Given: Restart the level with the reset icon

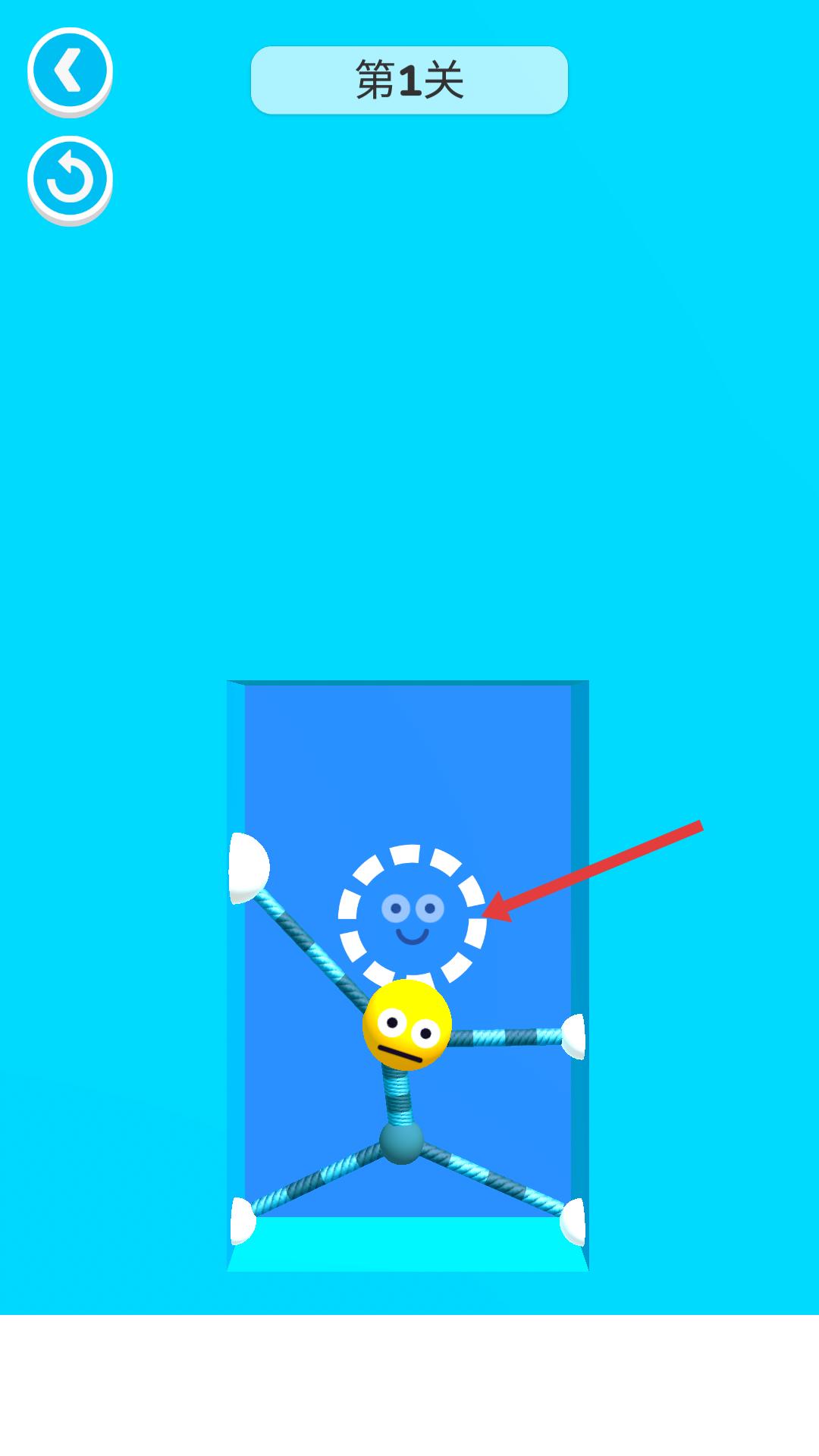Looking at the screenshot, I should click(x=70, y=180).
